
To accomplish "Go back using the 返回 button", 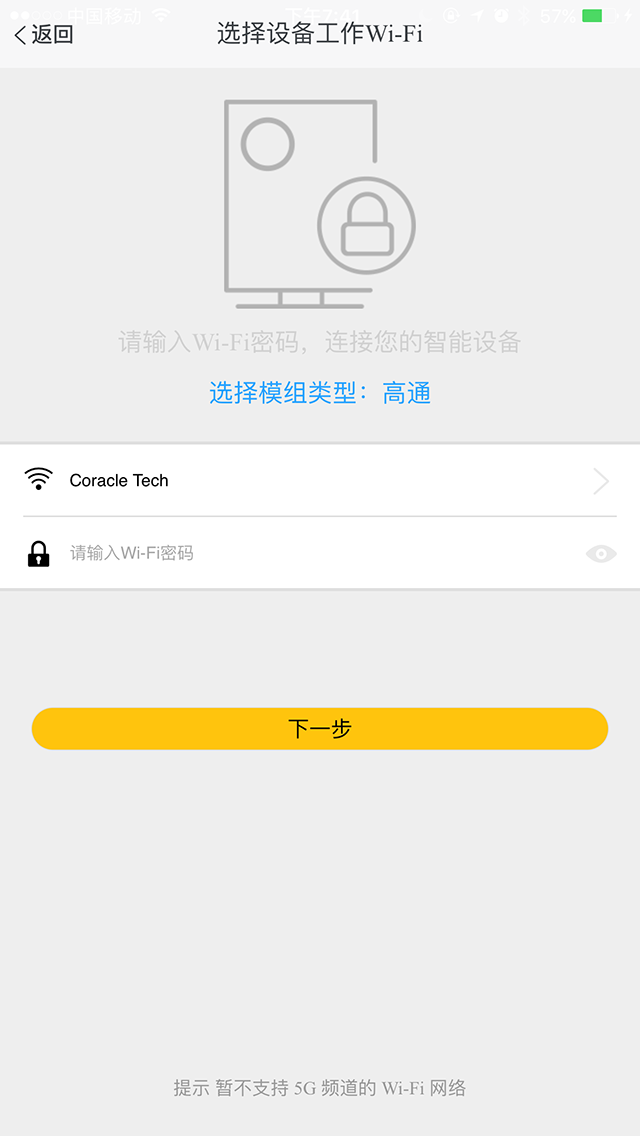I will (44, 35).
